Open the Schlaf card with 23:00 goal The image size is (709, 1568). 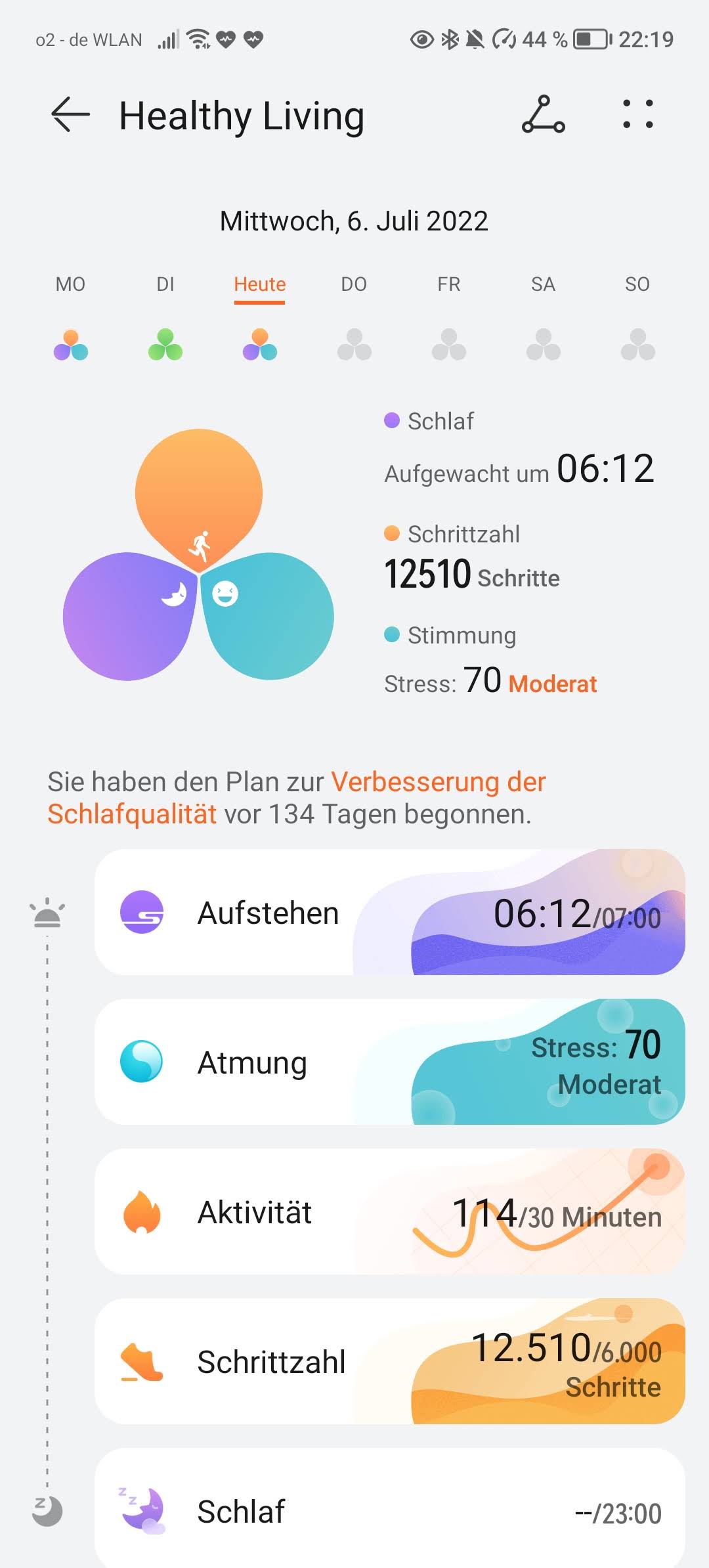click(x=390, y=1510)
